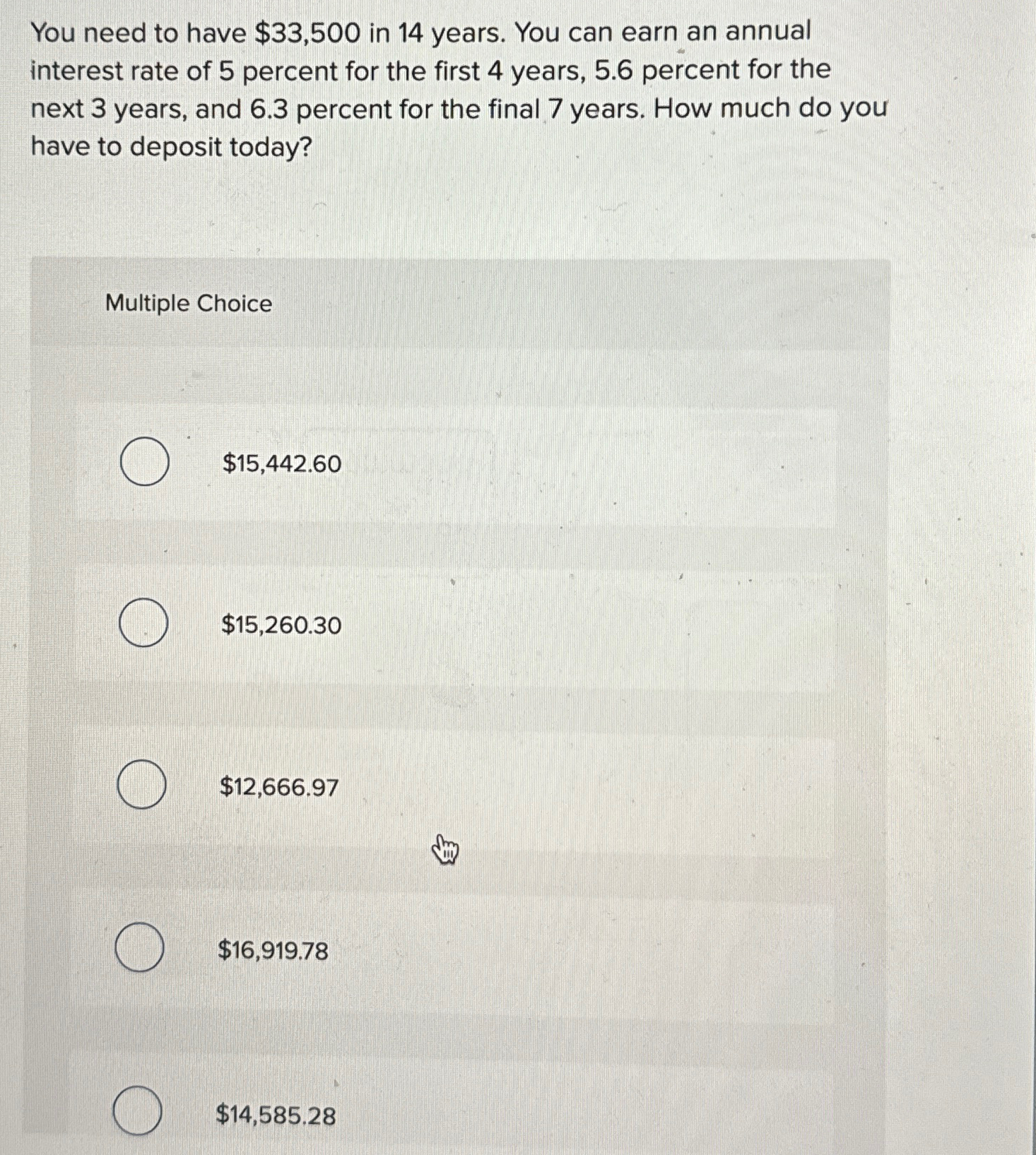1036x1155 pixels.
Task: Mark $16,919.78 as the answer
Action: pos(140,948)
